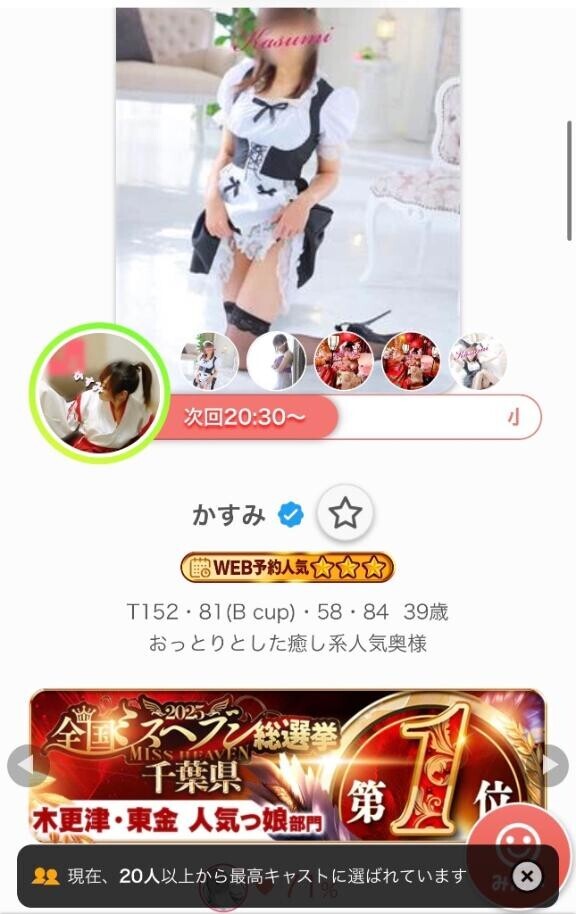
Task: Open the ミスヘブン総選挙 千葉県 第1位 banner
Action: tap(288, 767)
